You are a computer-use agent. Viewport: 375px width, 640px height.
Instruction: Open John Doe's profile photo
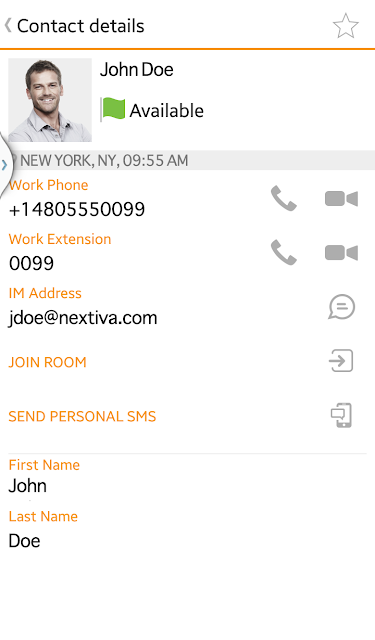(50, 100)
